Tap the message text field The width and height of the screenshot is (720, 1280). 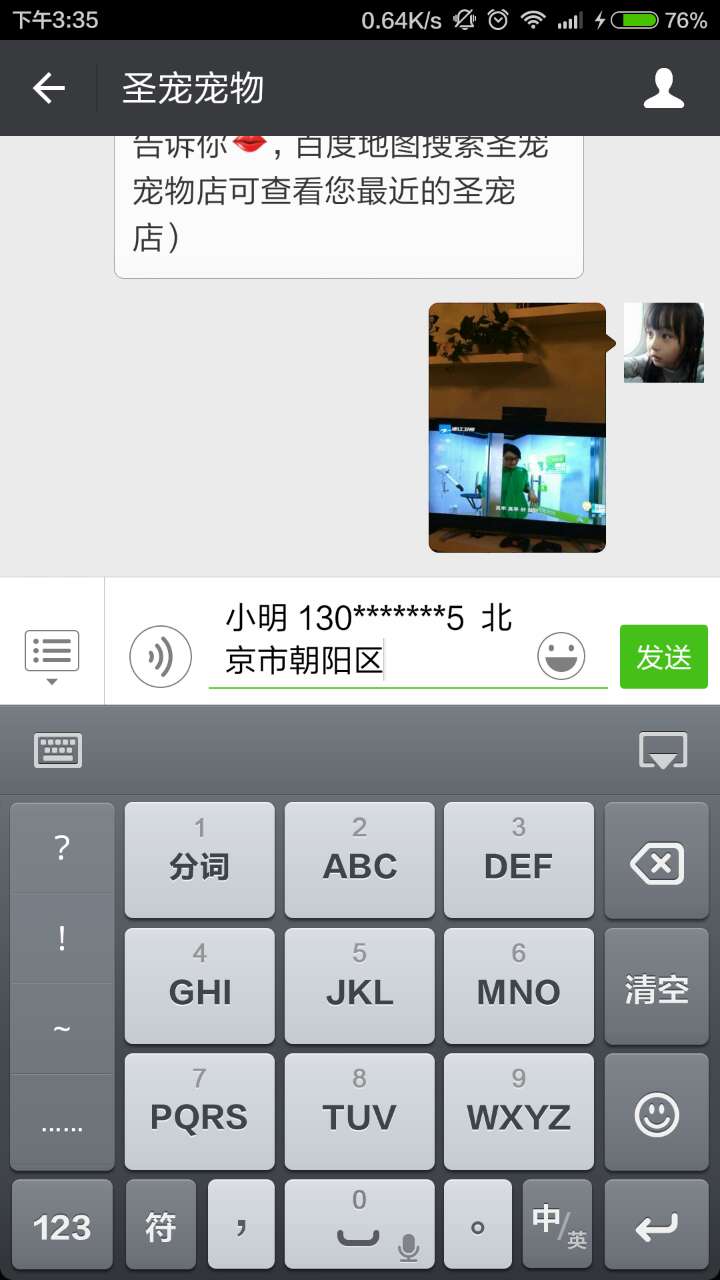(370, 640)
